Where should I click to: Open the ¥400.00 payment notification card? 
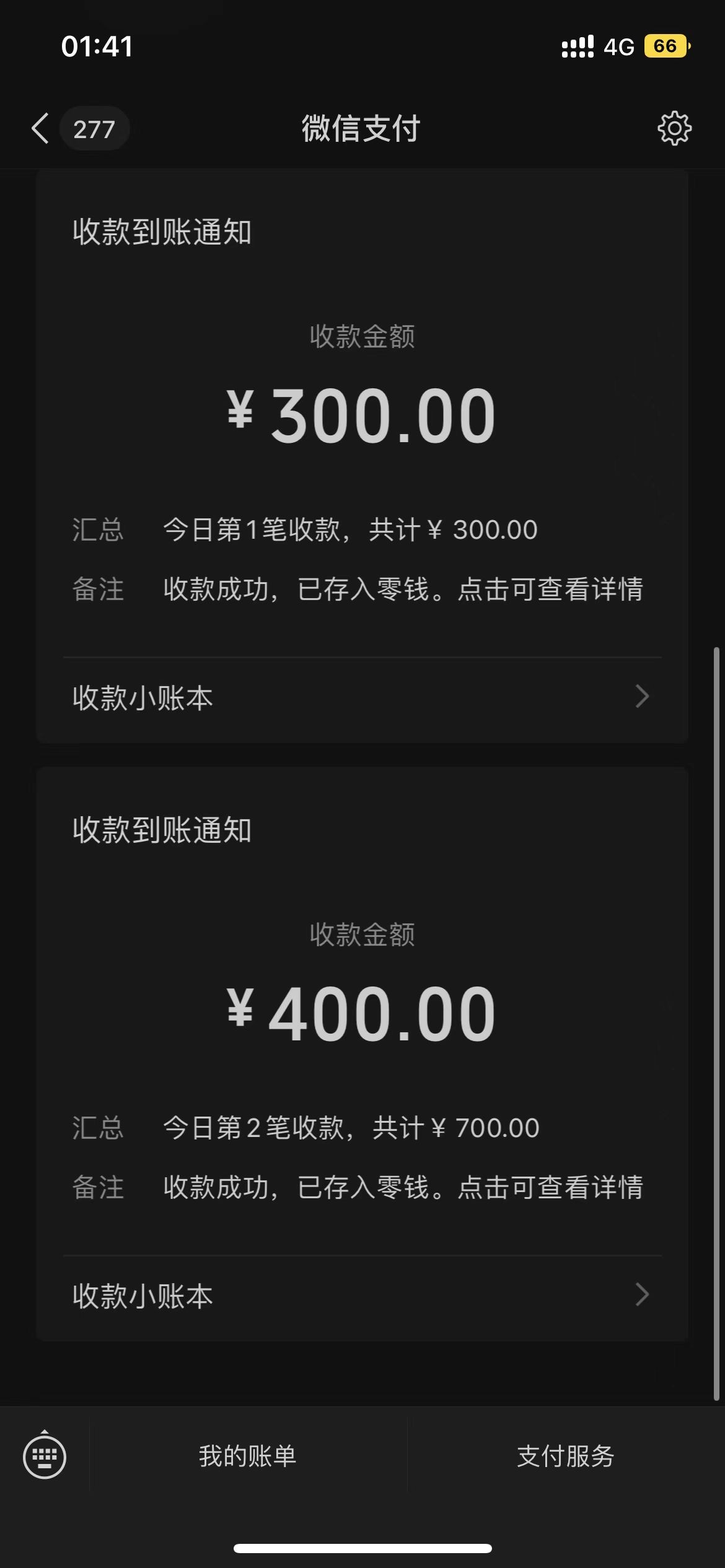pyautogui.click(x=362, y=1014)
